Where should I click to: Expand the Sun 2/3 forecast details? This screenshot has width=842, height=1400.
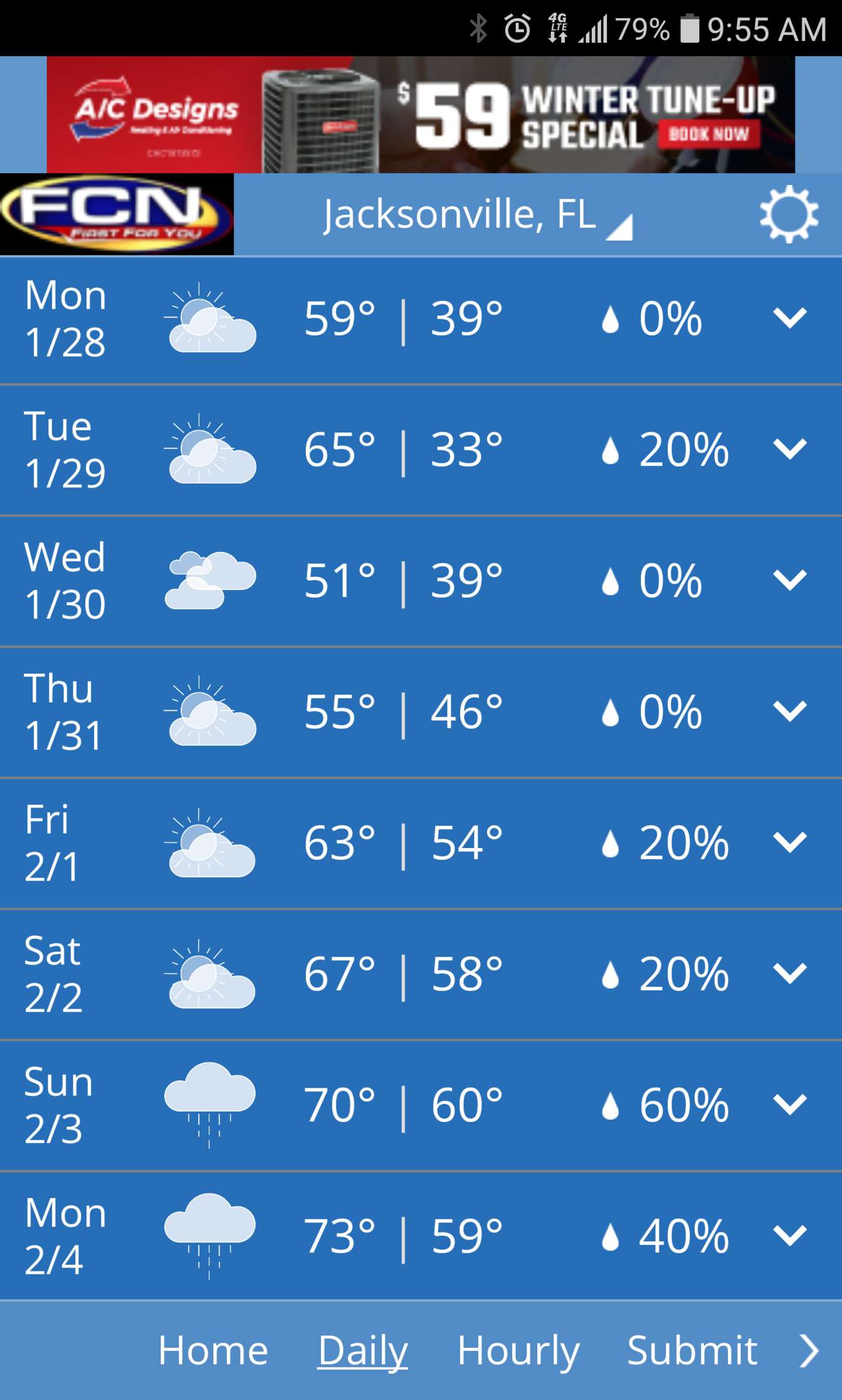789,1105
